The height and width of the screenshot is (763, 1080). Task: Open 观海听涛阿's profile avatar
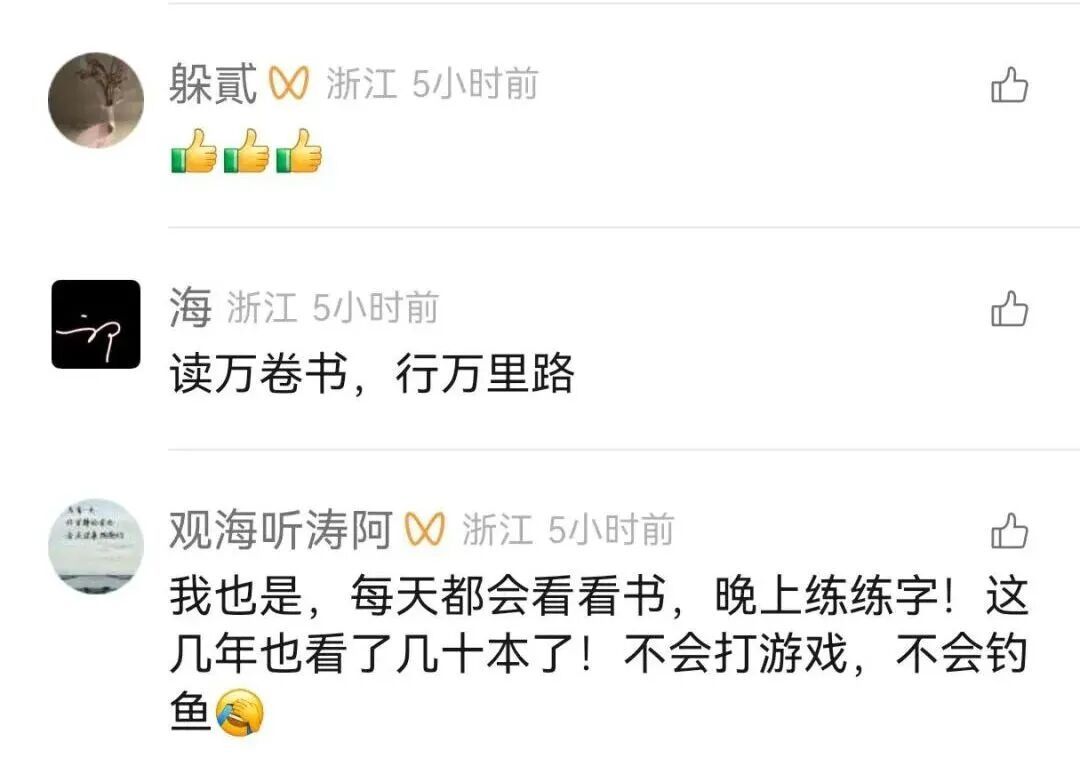pyautogui.click(x=96, y=546)
